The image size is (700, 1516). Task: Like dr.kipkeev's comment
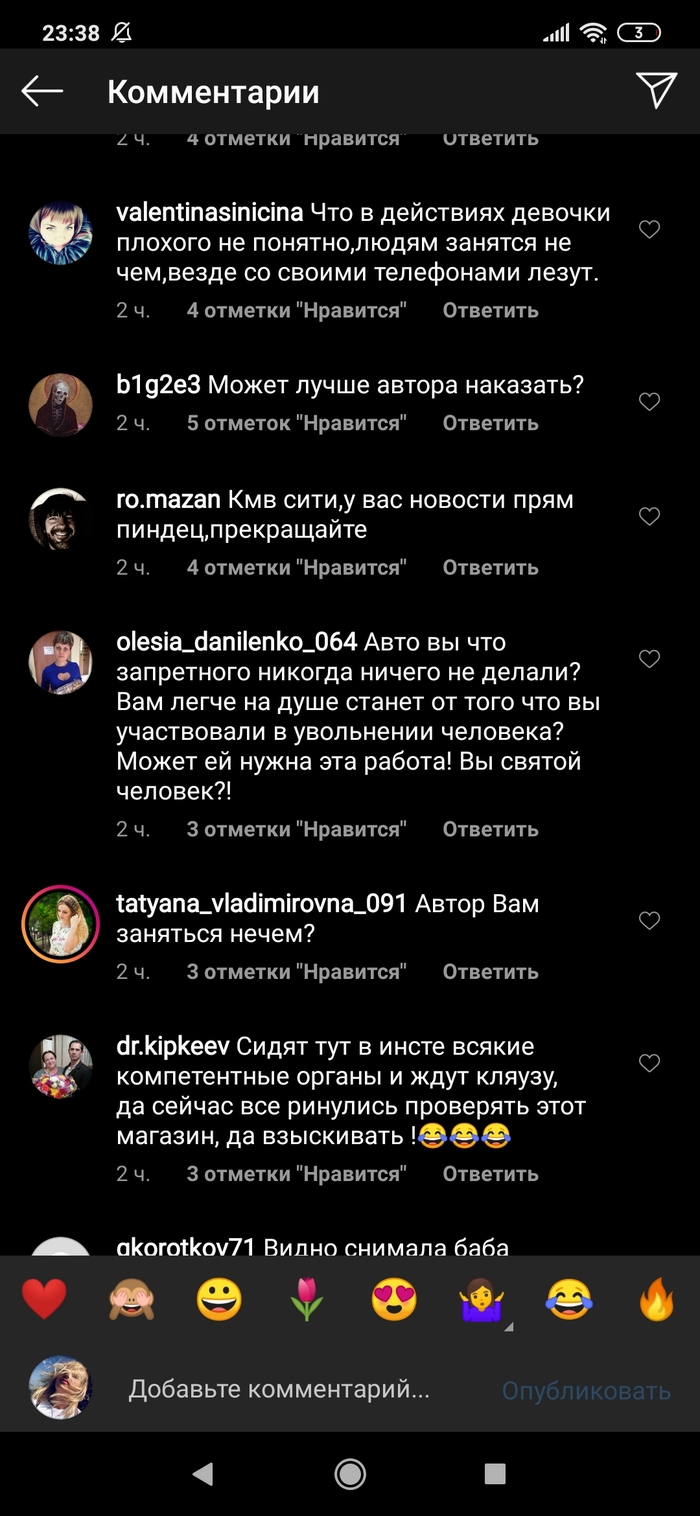pyautogui.click(x=649, y=1064)
